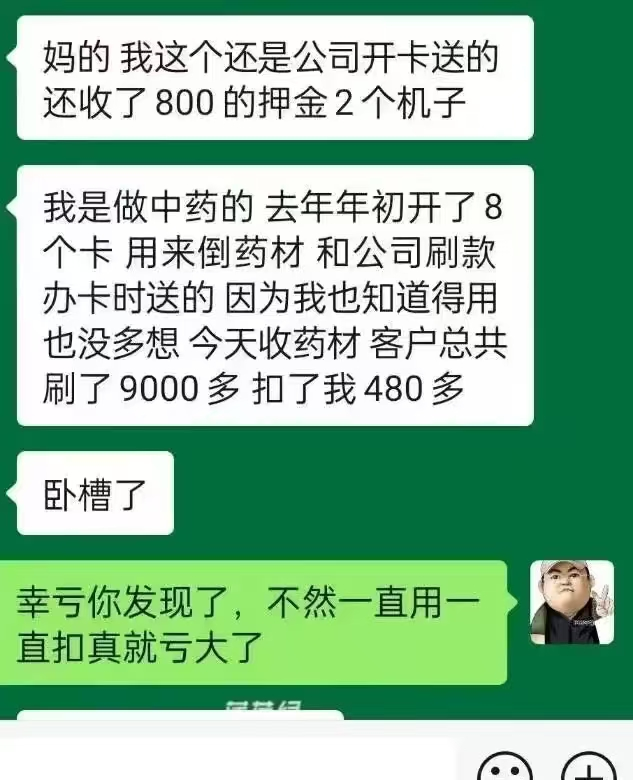Open the plus attachment menu
The image size is (633, 780).
588,768
